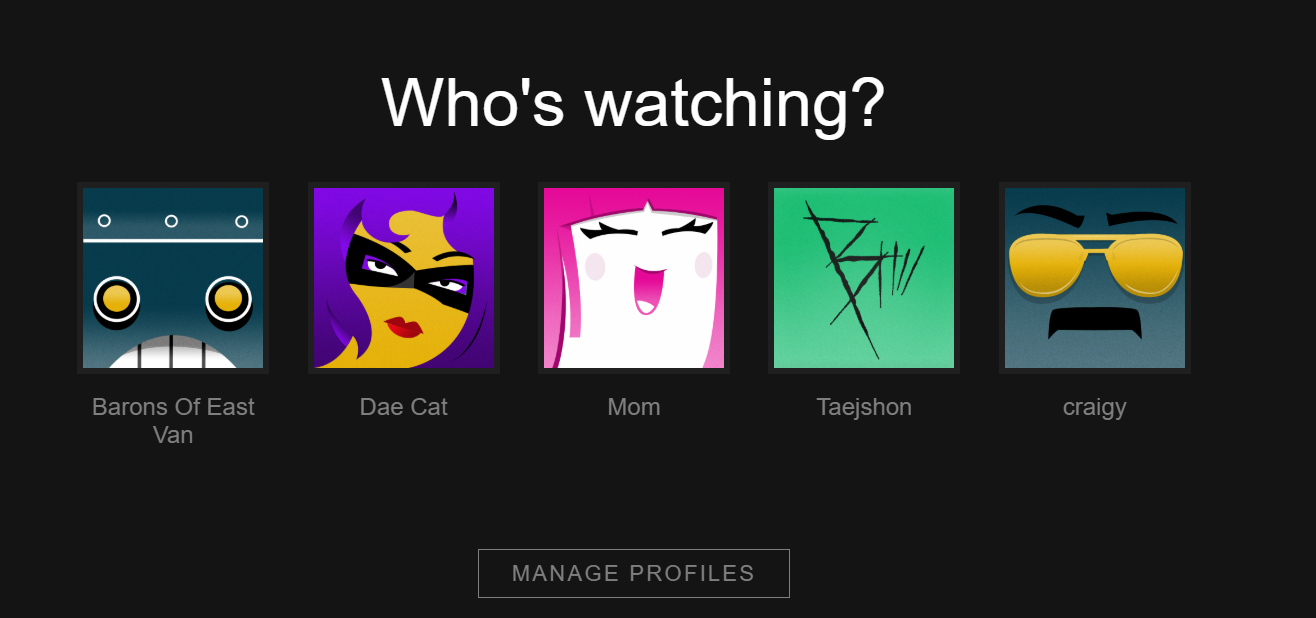Continue as craigy
This screenshot has width=1316, height=618.
[1094, 278]
